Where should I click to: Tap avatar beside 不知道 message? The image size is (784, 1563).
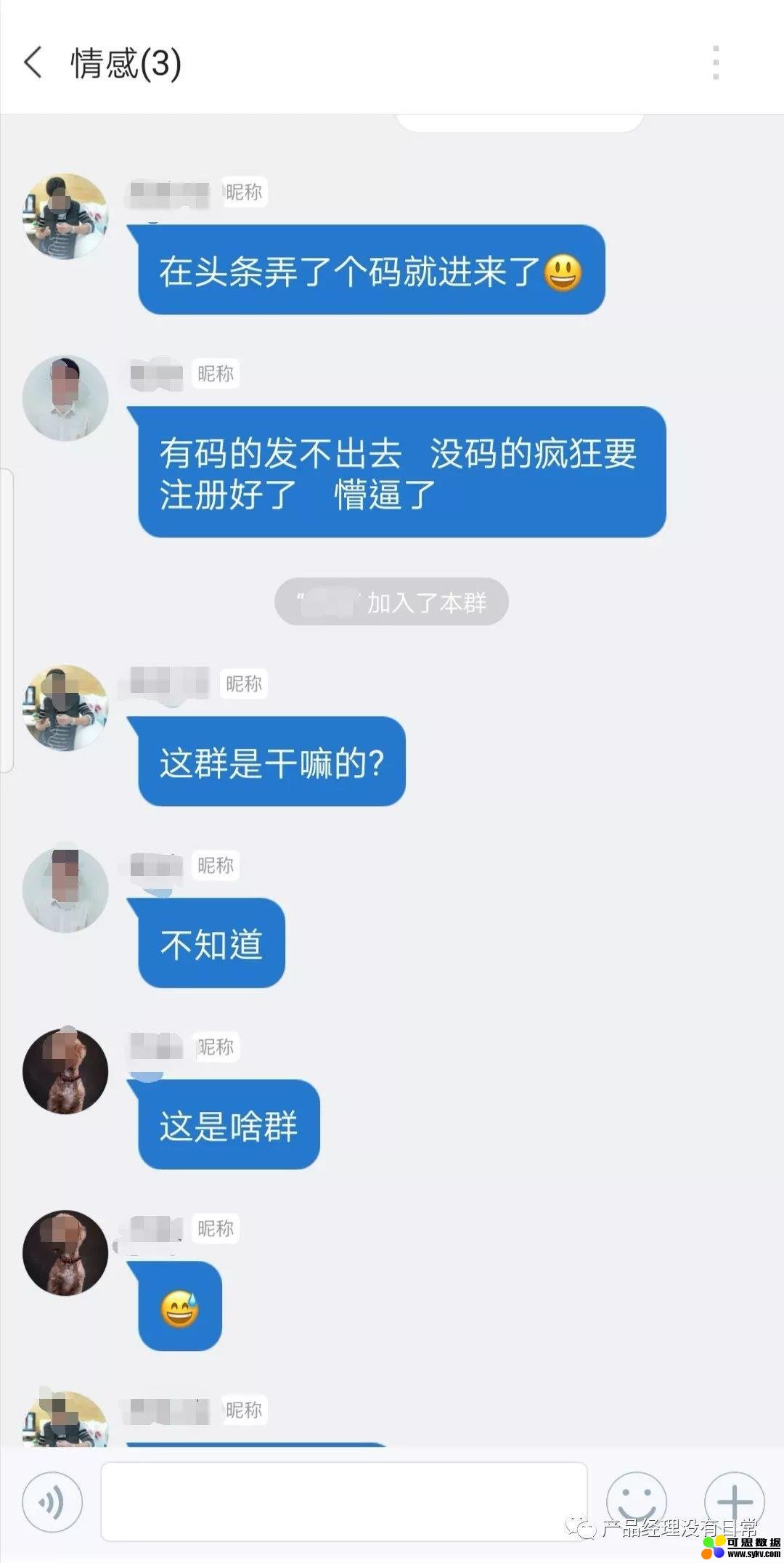tap(65, 890)
